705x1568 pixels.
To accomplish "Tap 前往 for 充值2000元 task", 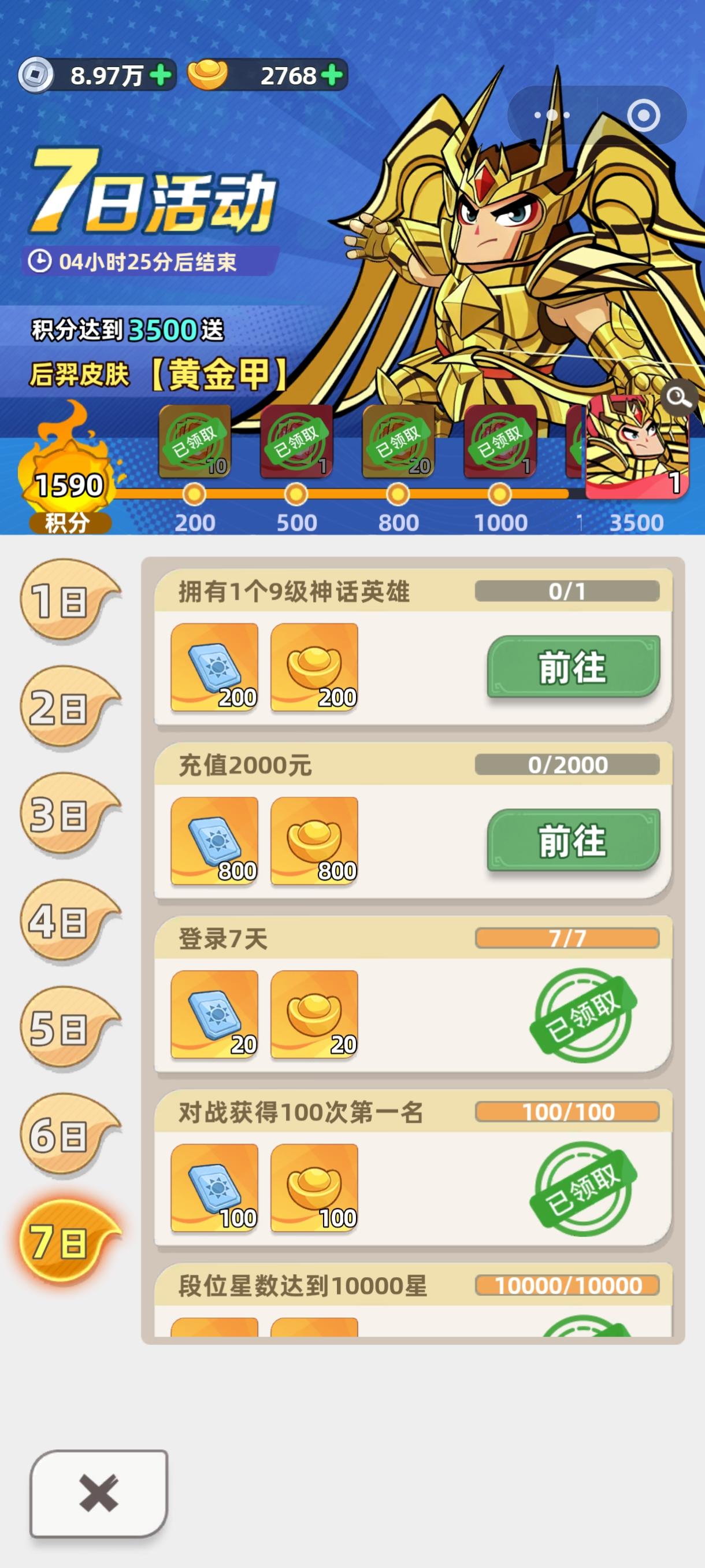I will click(x=573, y=840).
